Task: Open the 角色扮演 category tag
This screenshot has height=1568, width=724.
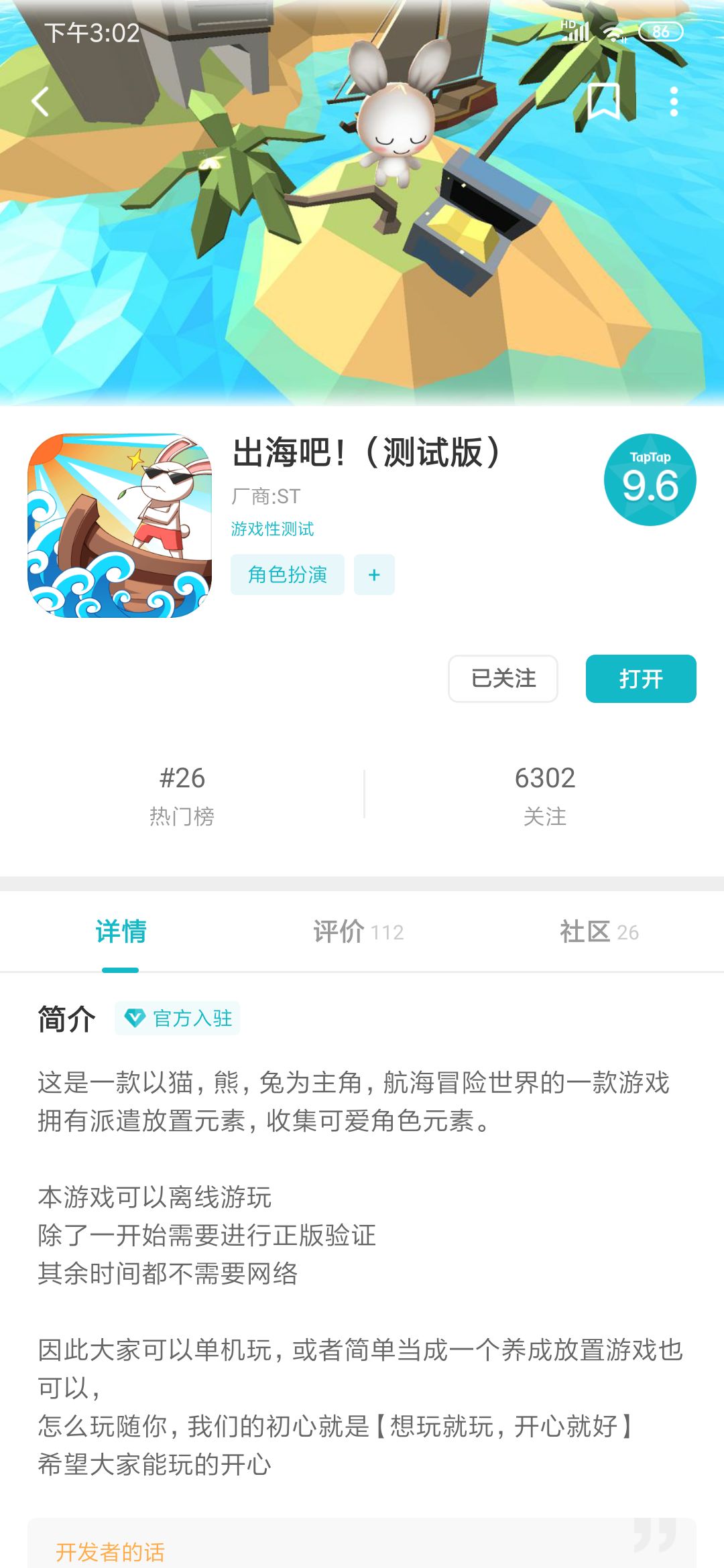Action: 287,574
